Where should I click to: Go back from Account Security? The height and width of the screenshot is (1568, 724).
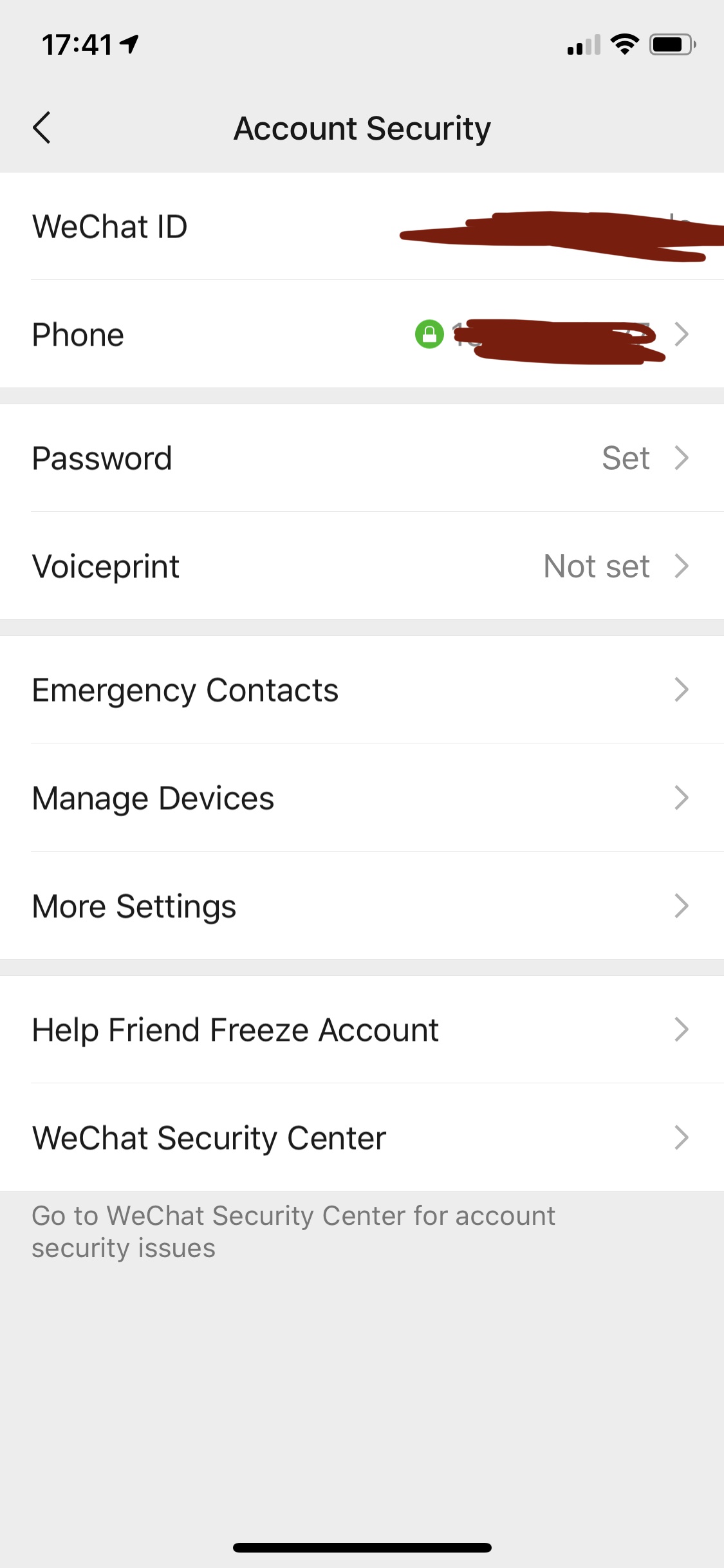click(x=42, y=127)
